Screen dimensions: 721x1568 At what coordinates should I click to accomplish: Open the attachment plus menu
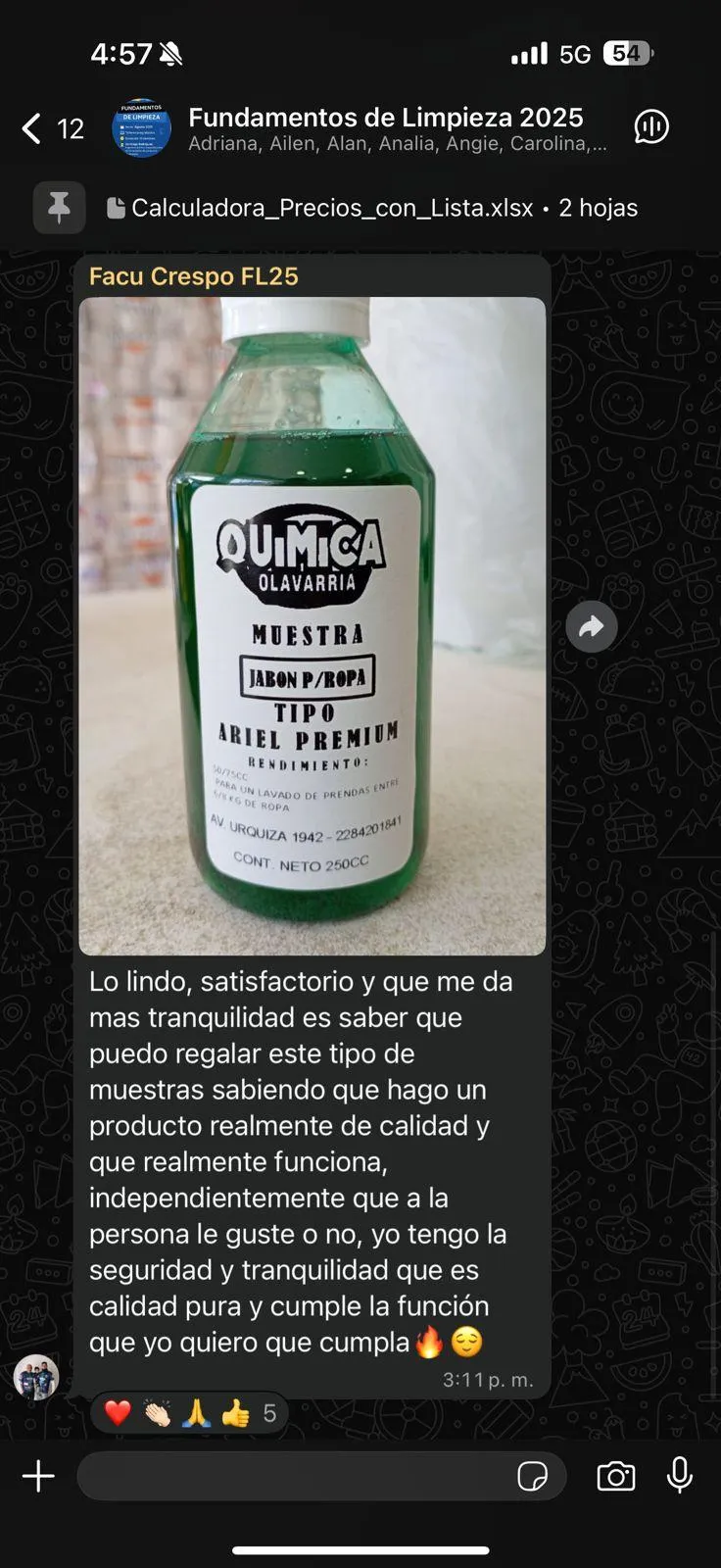(39, 1476)
